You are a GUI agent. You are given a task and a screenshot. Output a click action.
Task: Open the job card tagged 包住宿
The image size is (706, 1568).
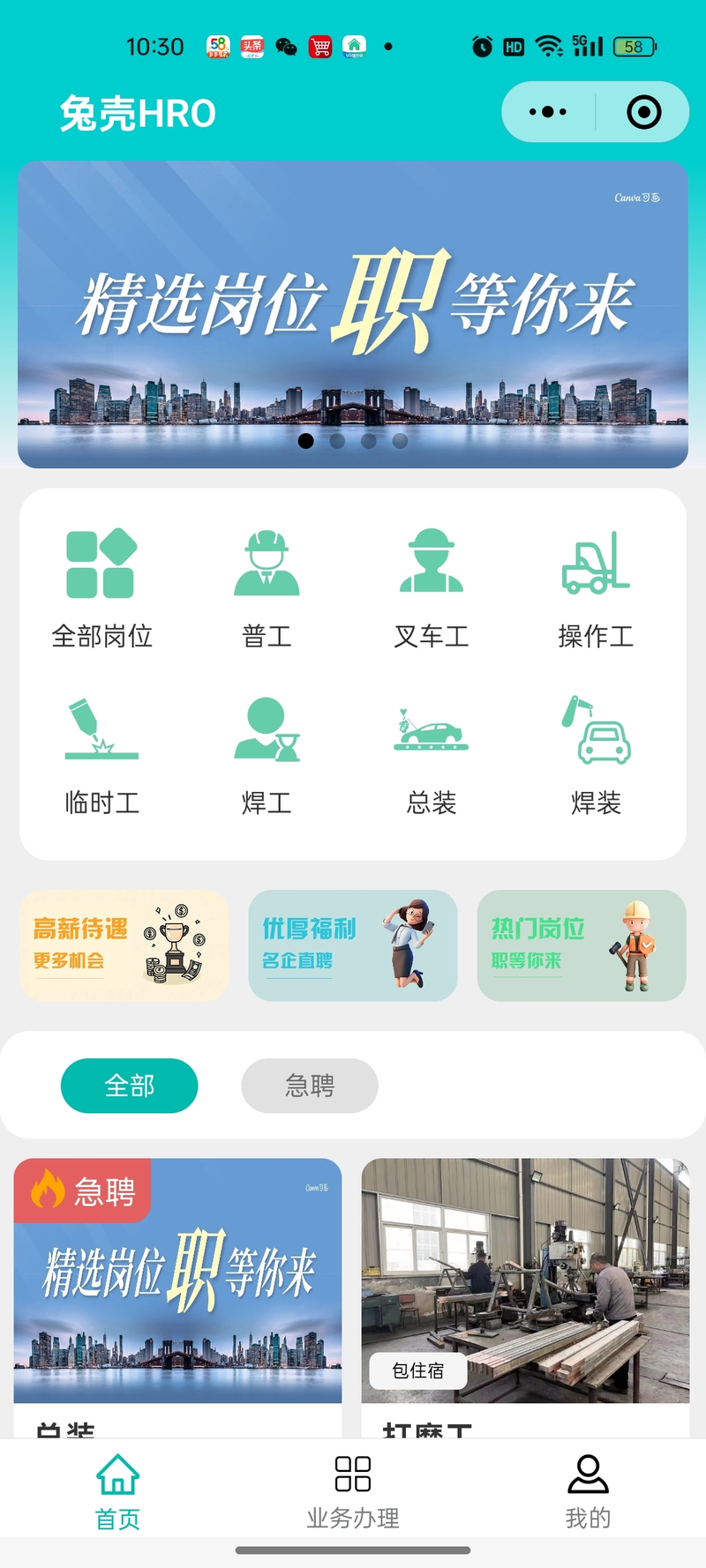[525, 1298]
